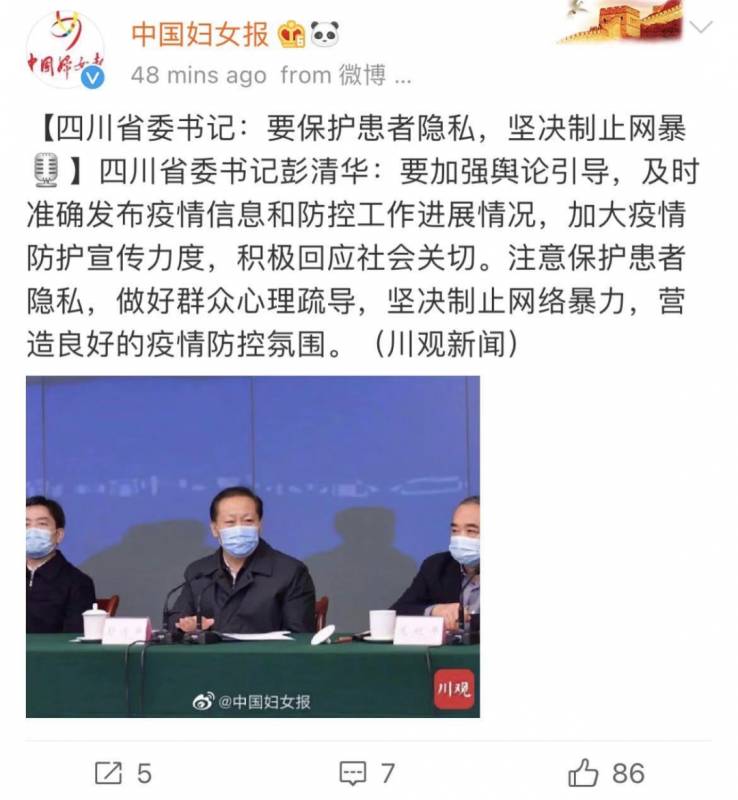The image size is (738, 800).
Task: View the 7 comments count
Action: tap(384, 771)
